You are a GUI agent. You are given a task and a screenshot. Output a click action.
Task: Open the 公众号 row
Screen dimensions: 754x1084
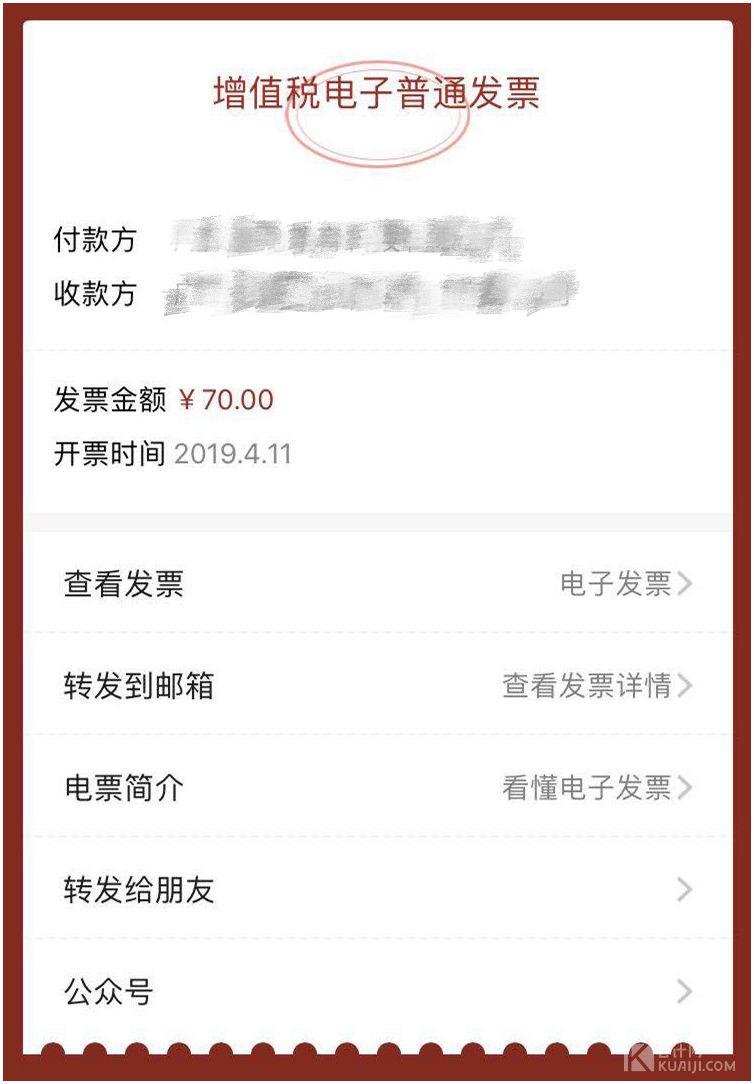377,992
